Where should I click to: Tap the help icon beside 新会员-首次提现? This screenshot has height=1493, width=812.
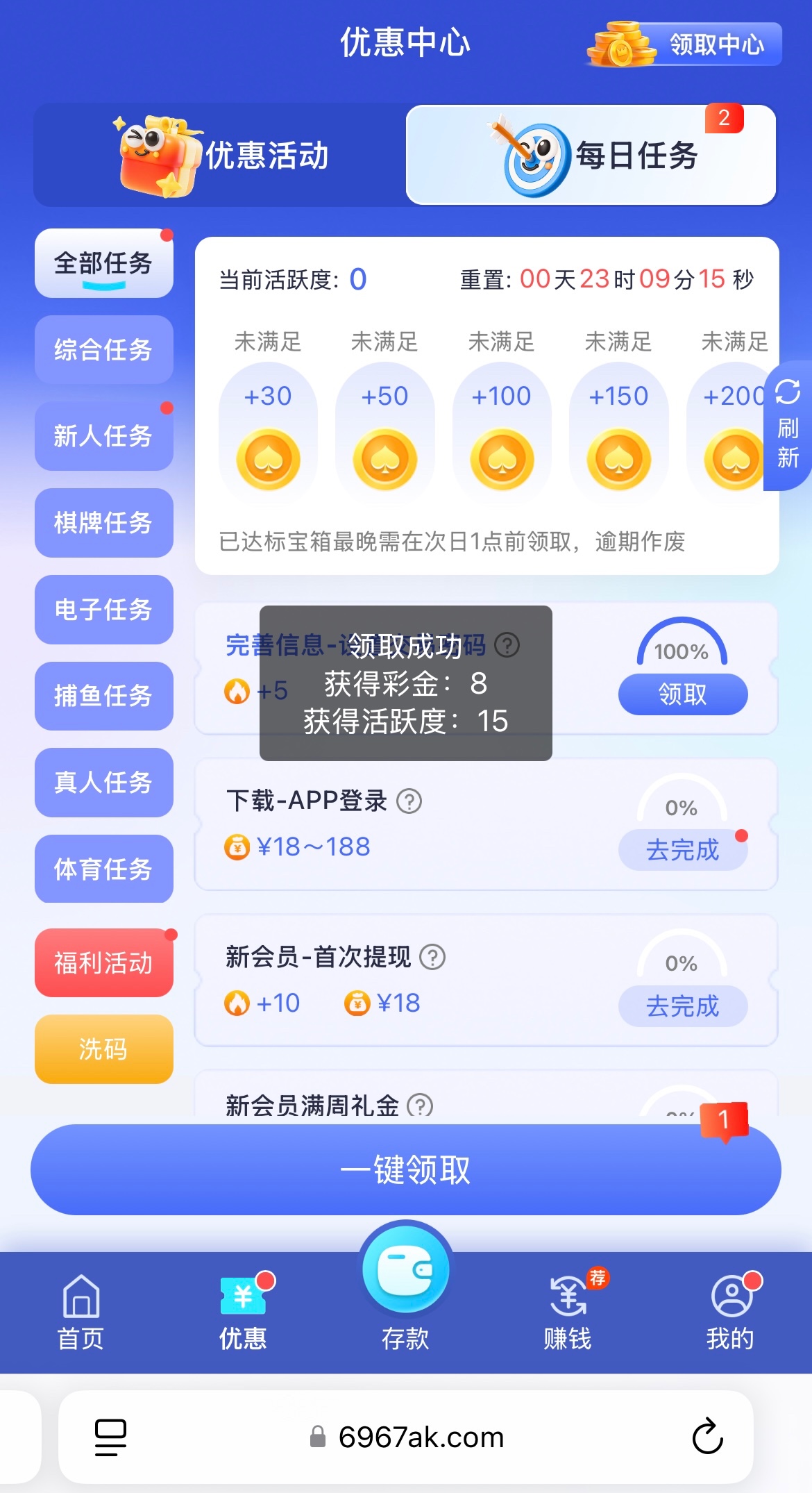click(433, 958)
